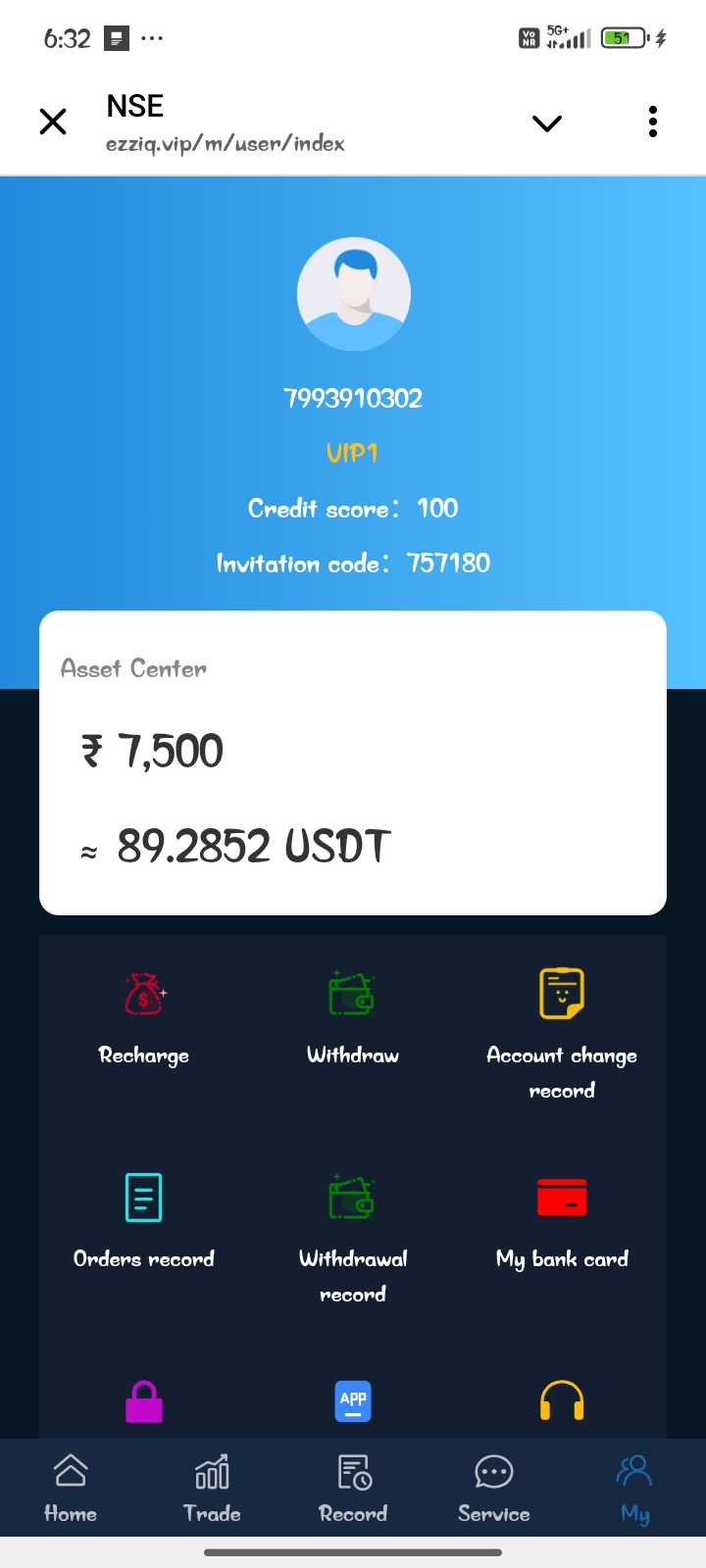View Withdrawal record

click(352, 1233)
